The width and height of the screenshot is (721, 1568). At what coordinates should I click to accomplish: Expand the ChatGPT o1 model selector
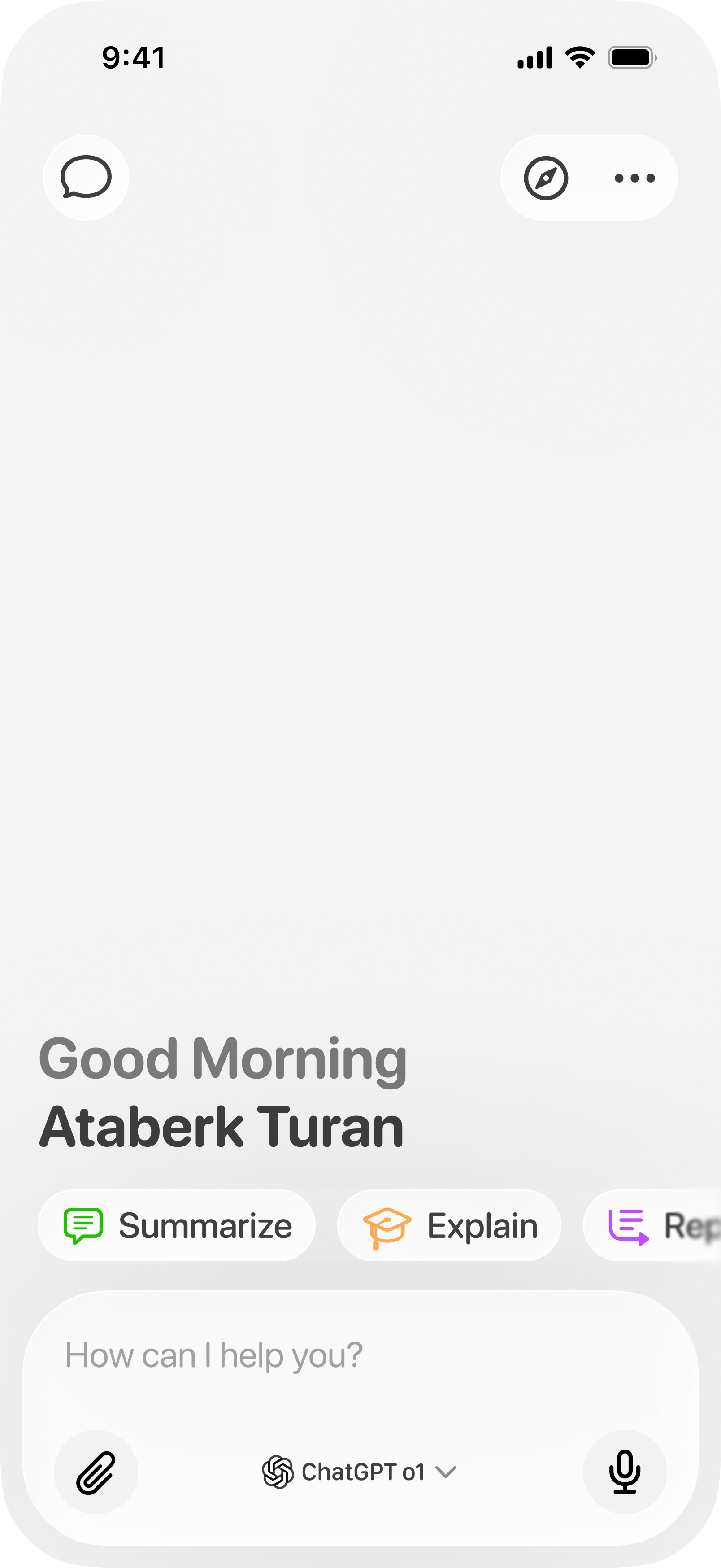click(x=359, y=1472)
